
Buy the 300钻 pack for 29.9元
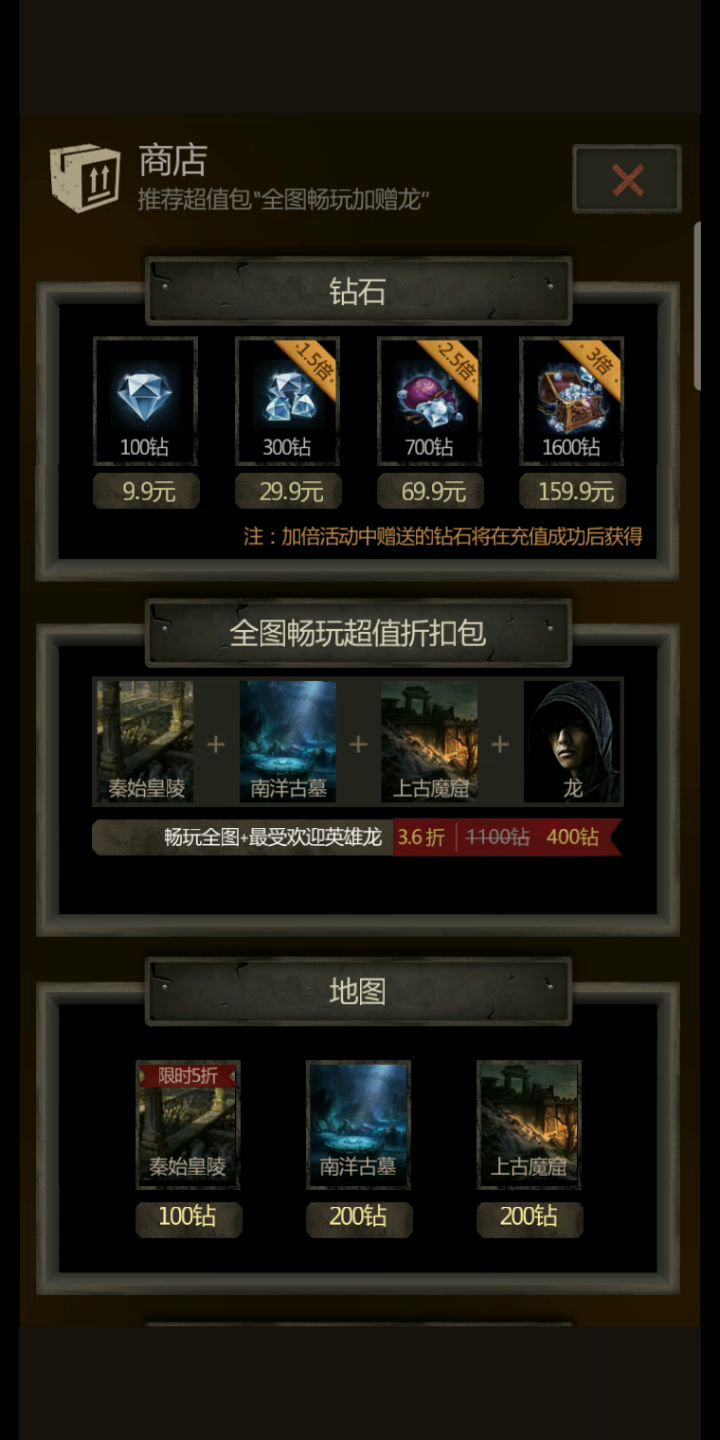(288, 491)
